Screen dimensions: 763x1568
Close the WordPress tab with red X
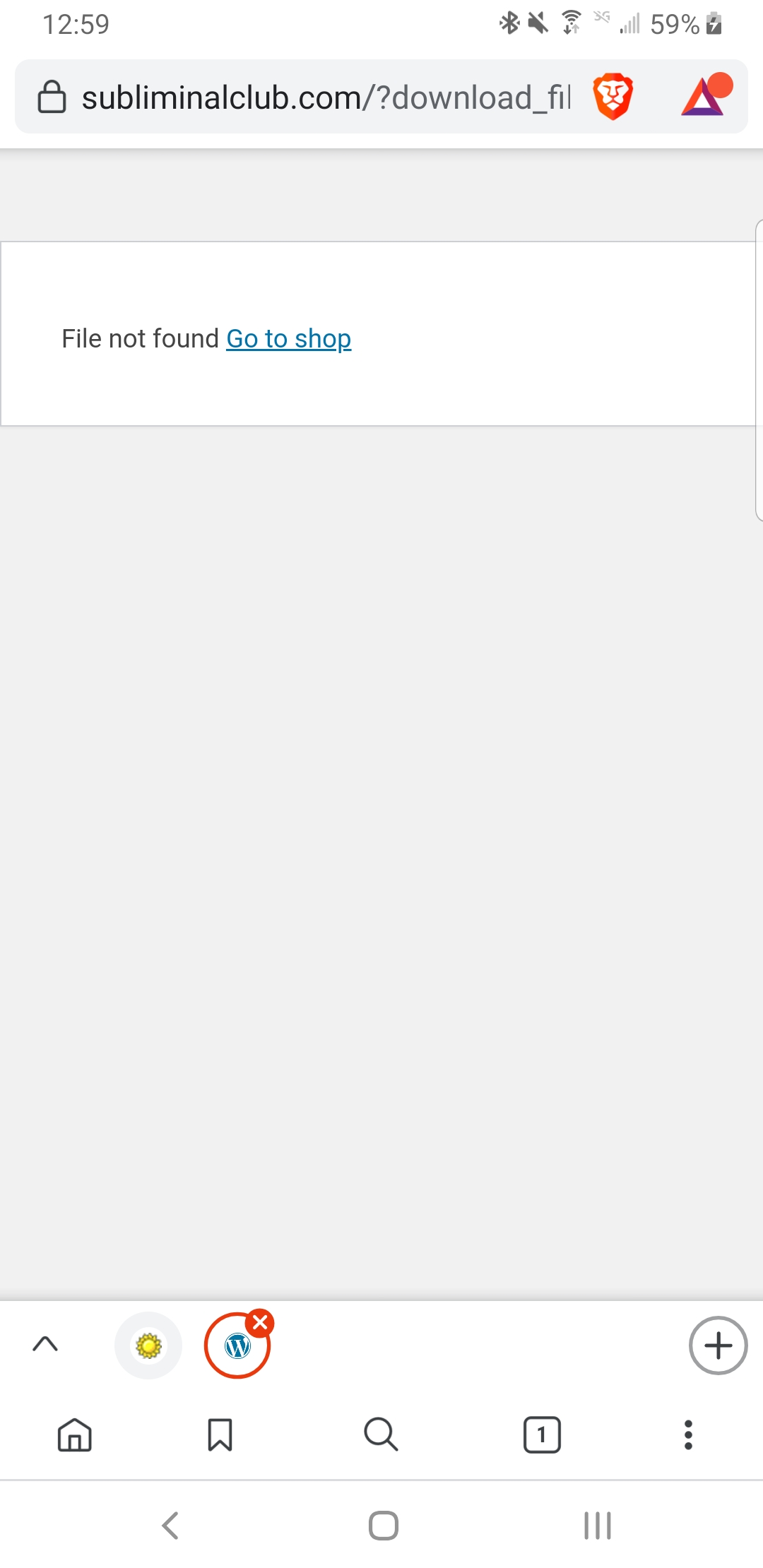(260, 1323)
